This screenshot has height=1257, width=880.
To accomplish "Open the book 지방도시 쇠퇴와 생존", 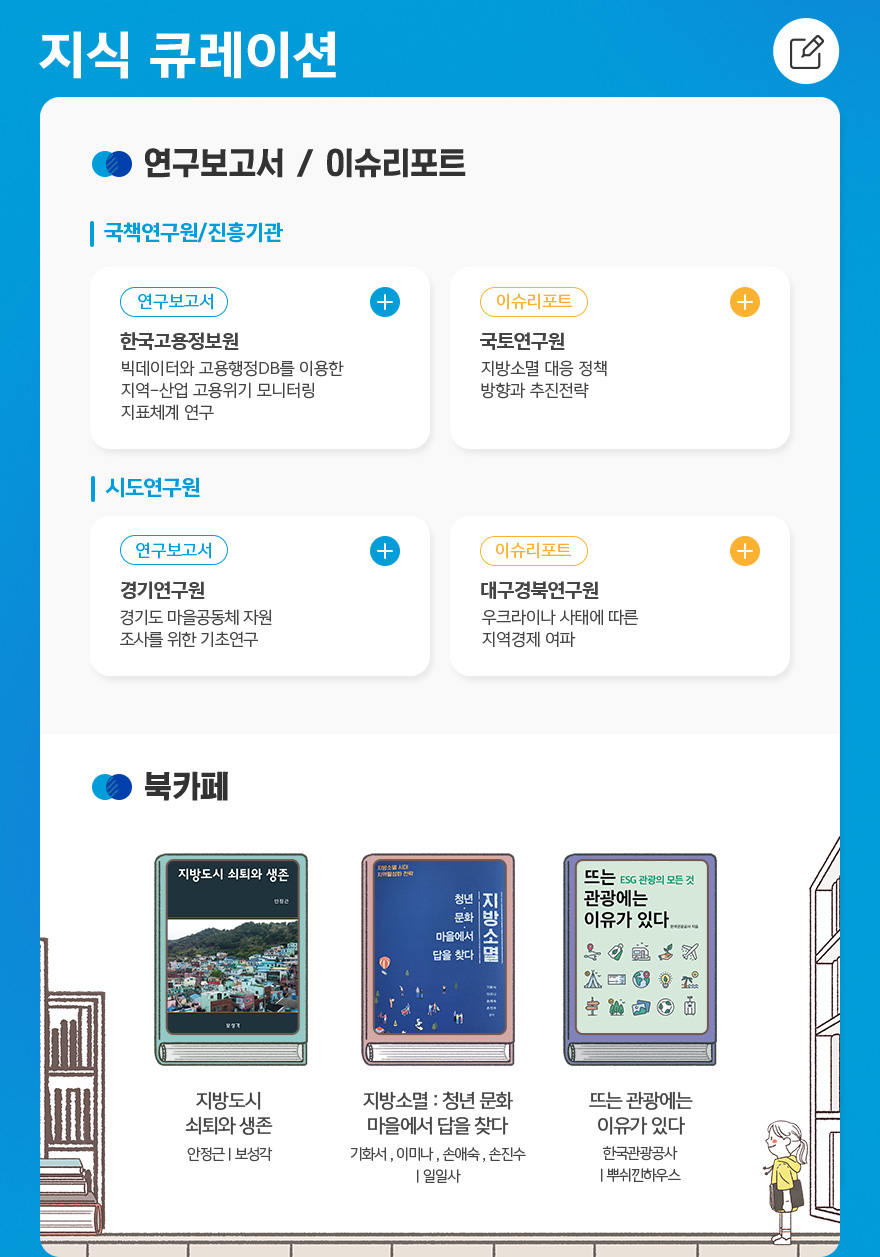I will coord(232,958).
